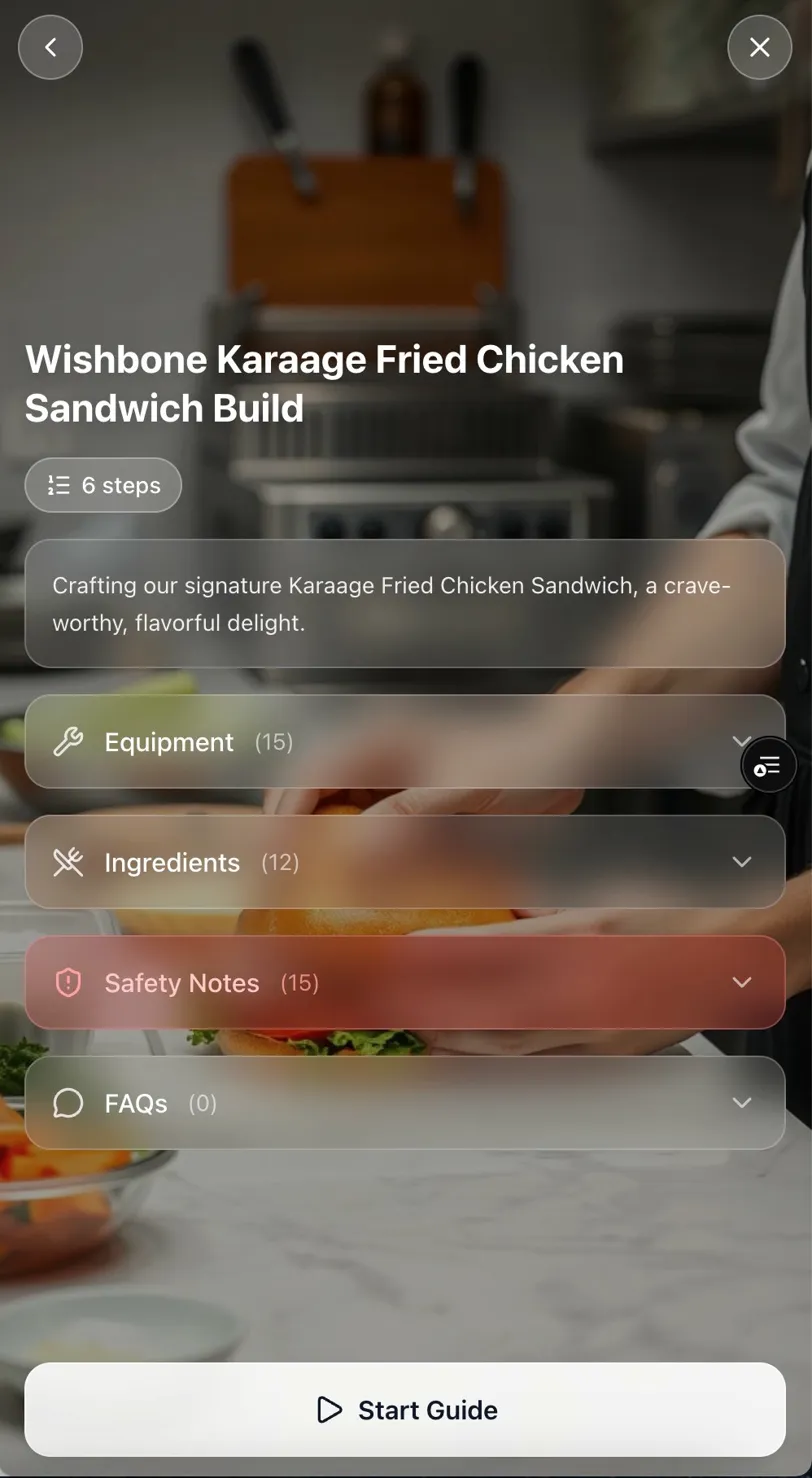Image resolution: width=812 pixels, height=1478 pixels.
Task: Select the numbered list icon in the steps badge
Action: (x=58, y=485)
